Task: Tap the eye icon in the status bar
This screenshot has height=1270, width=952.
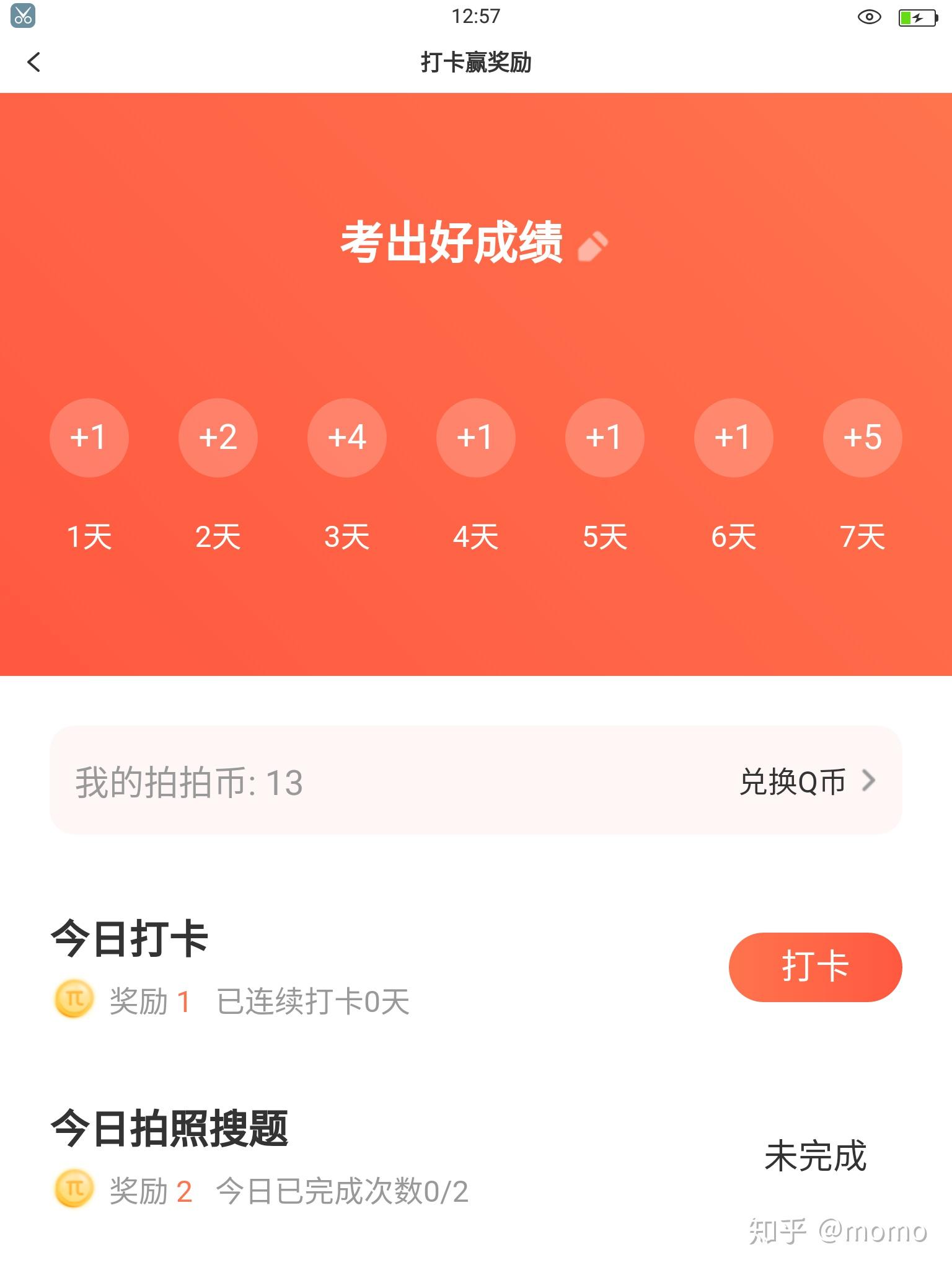Action: click(x=869, y=18)
